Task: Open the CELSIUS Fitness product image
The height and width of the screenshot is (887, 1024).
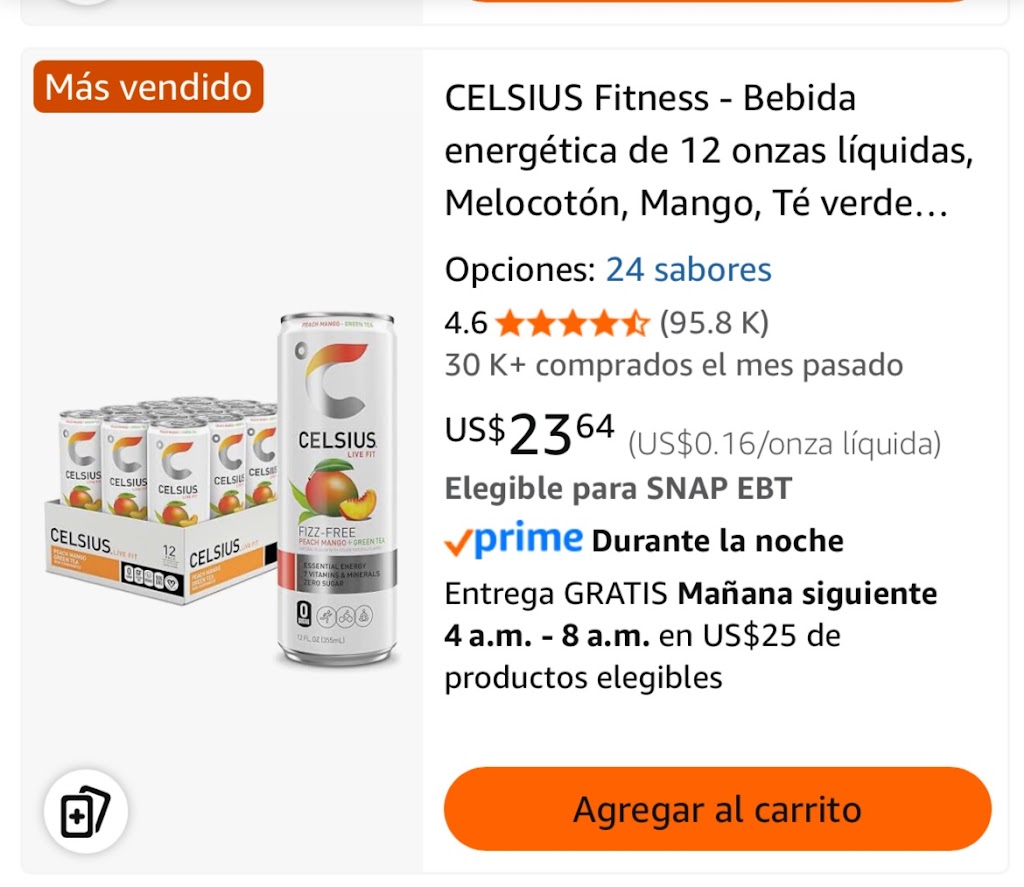Action: tap(222, 490)
